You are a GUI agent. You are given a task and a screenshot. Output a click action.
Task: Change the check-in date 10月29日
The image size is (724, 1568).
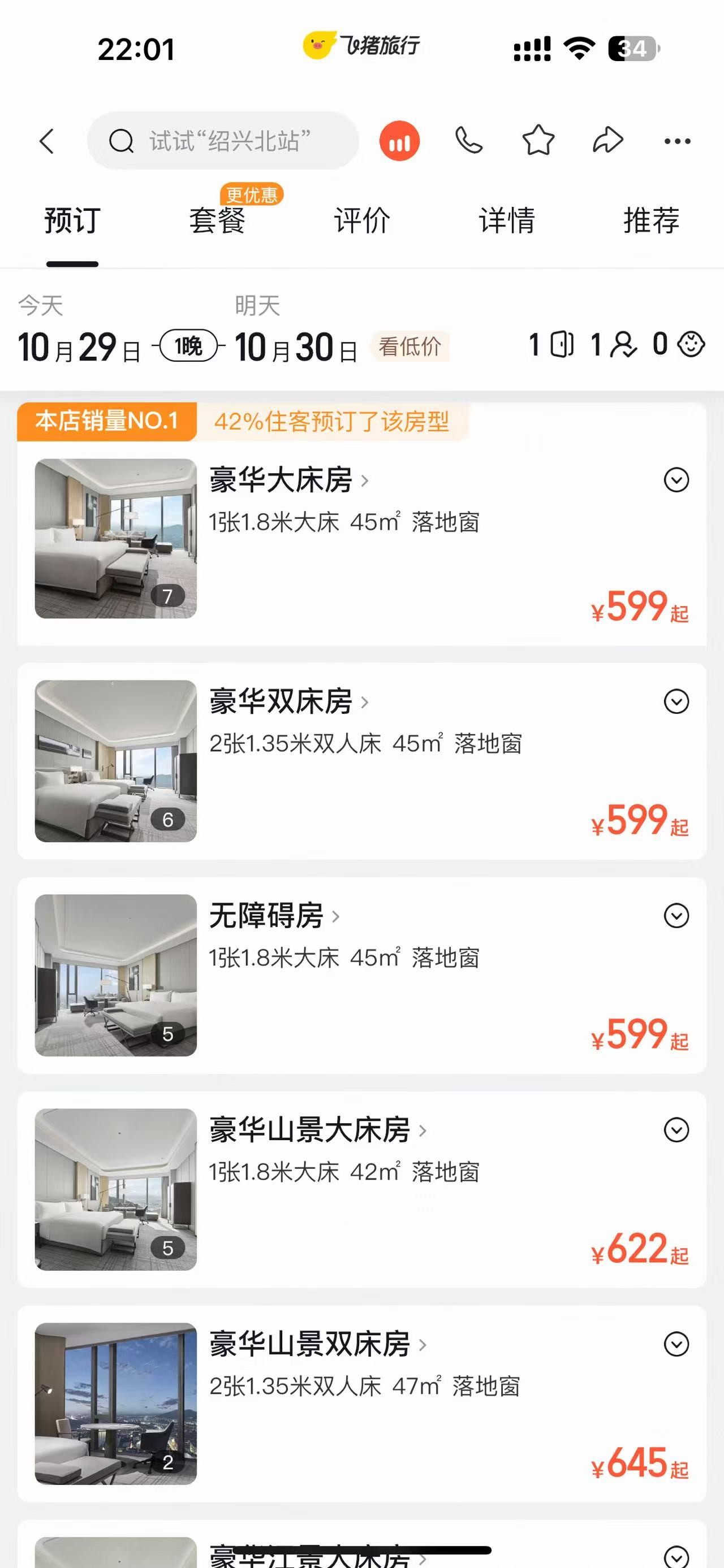click(x=79, y=347)
